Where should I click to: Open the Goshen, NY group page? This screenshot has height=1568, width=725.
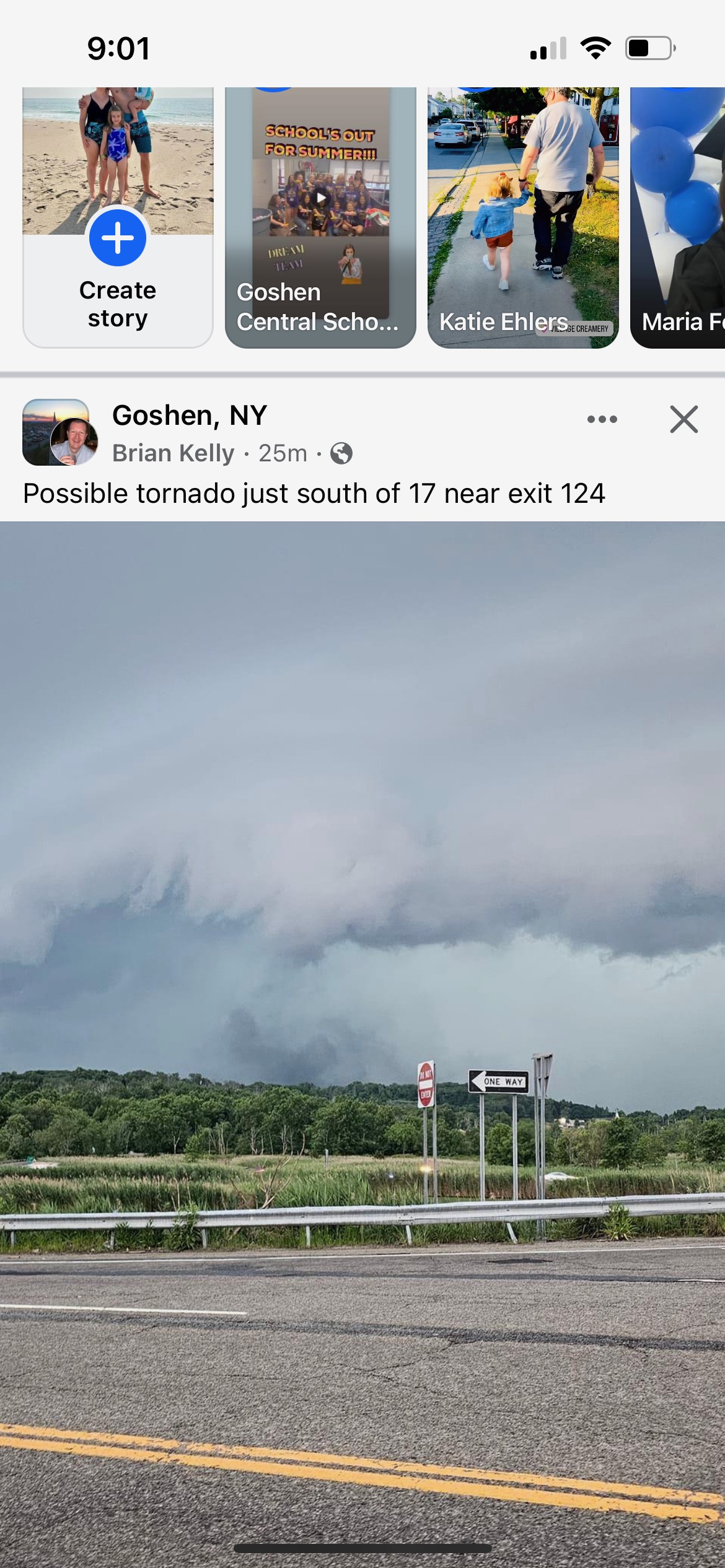point(190,415)
